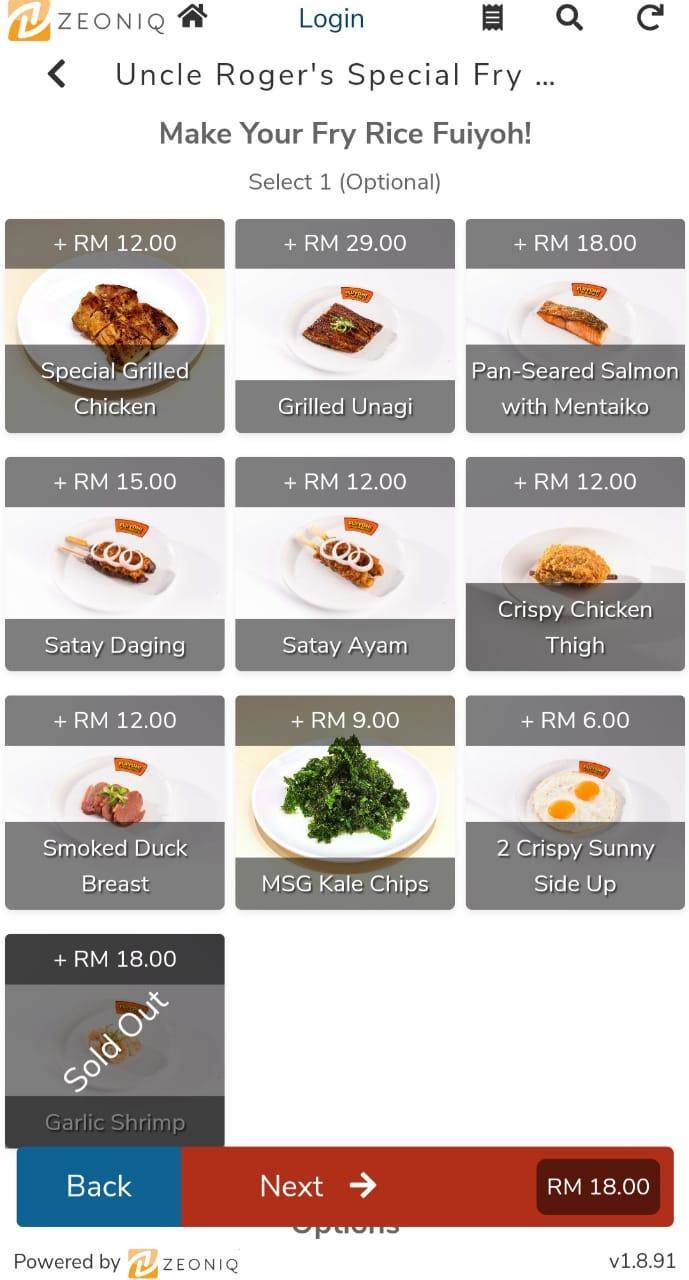Viewport: 689px width, 1280px height.
Task: Add Satay Daging
Action: [115, 564]
